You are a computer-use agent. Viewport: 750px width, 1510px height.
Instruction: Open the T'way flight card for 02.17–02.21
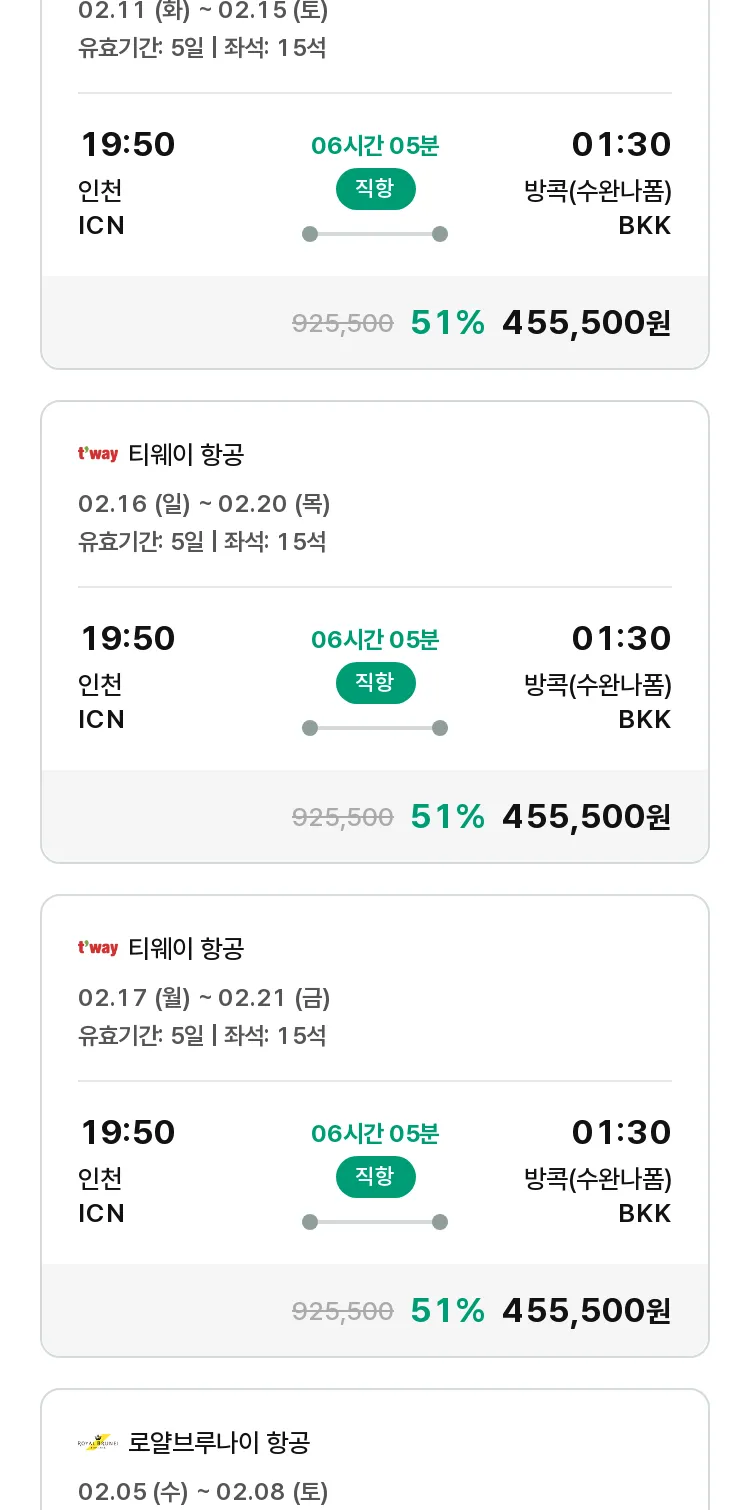(375, 1126)
